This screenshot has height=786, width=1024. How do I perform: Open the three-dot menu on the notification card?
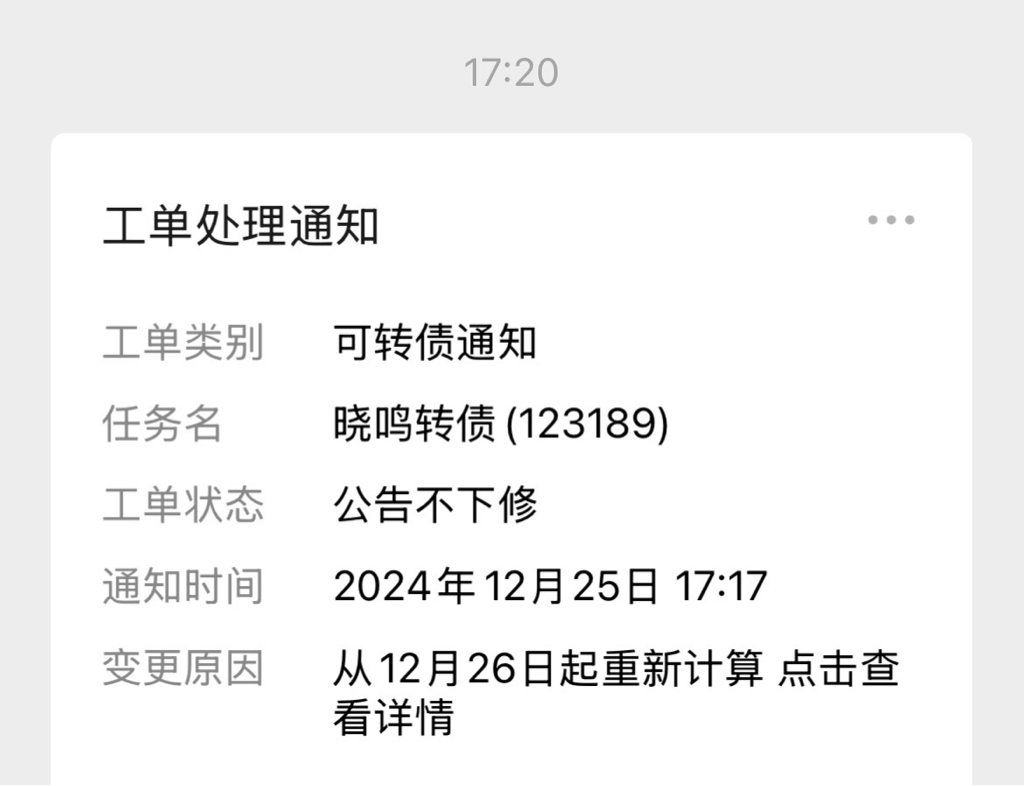coord(891,220)
